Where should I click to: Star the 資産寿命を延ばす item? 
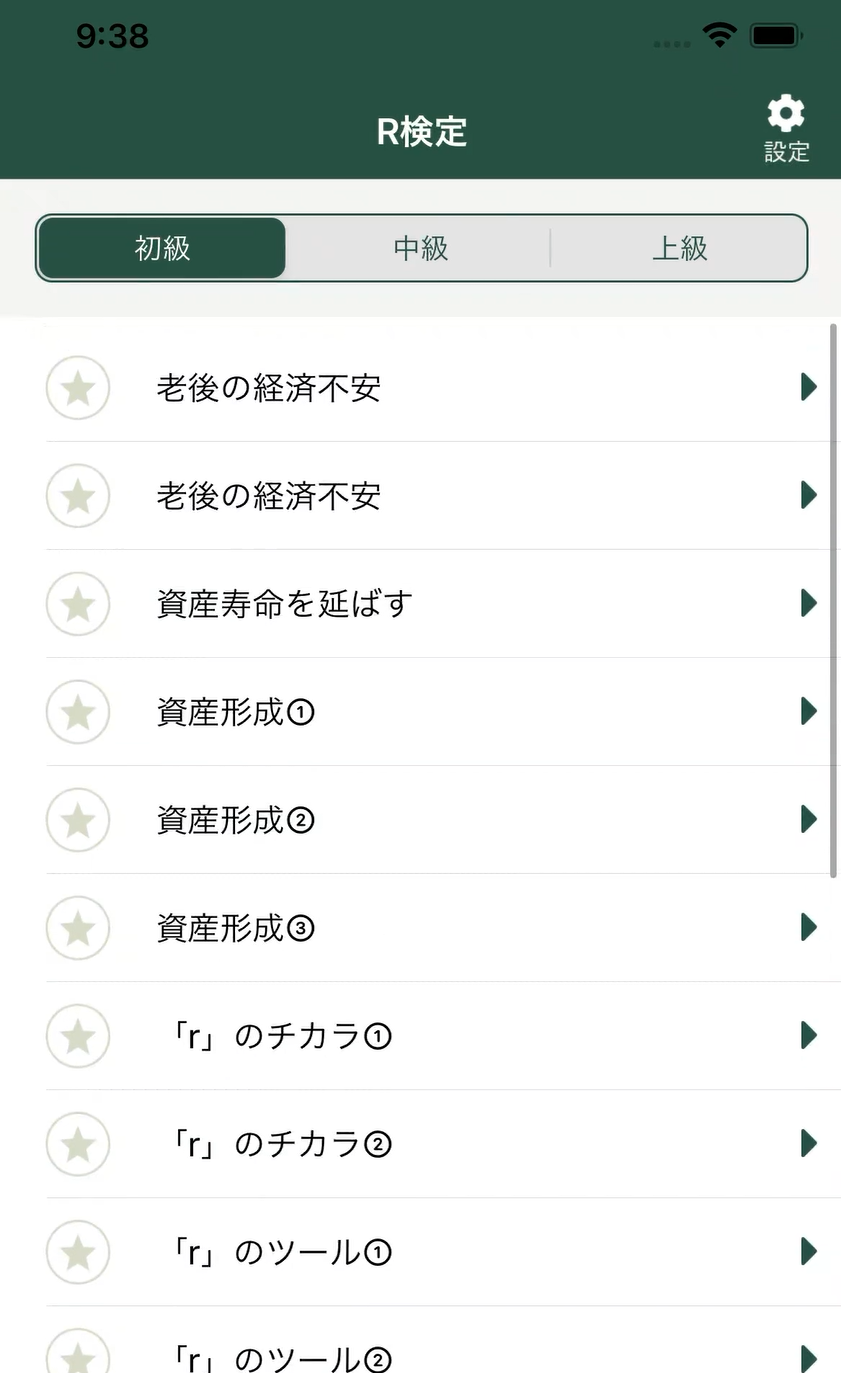pos(78,604)
